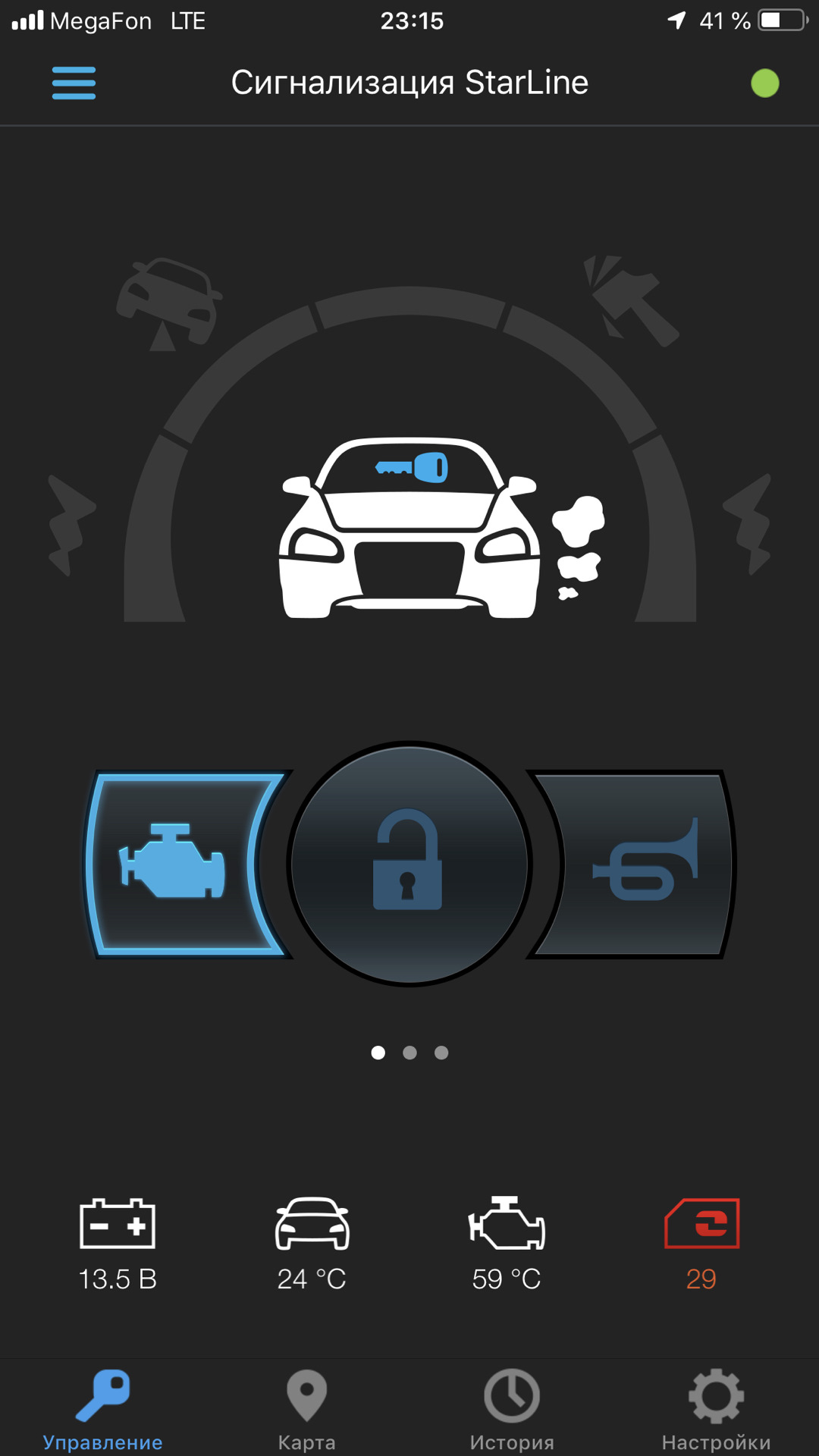Switch to the Карта tab
This screenshot has width=819, height=1456.
(307, 1408)
